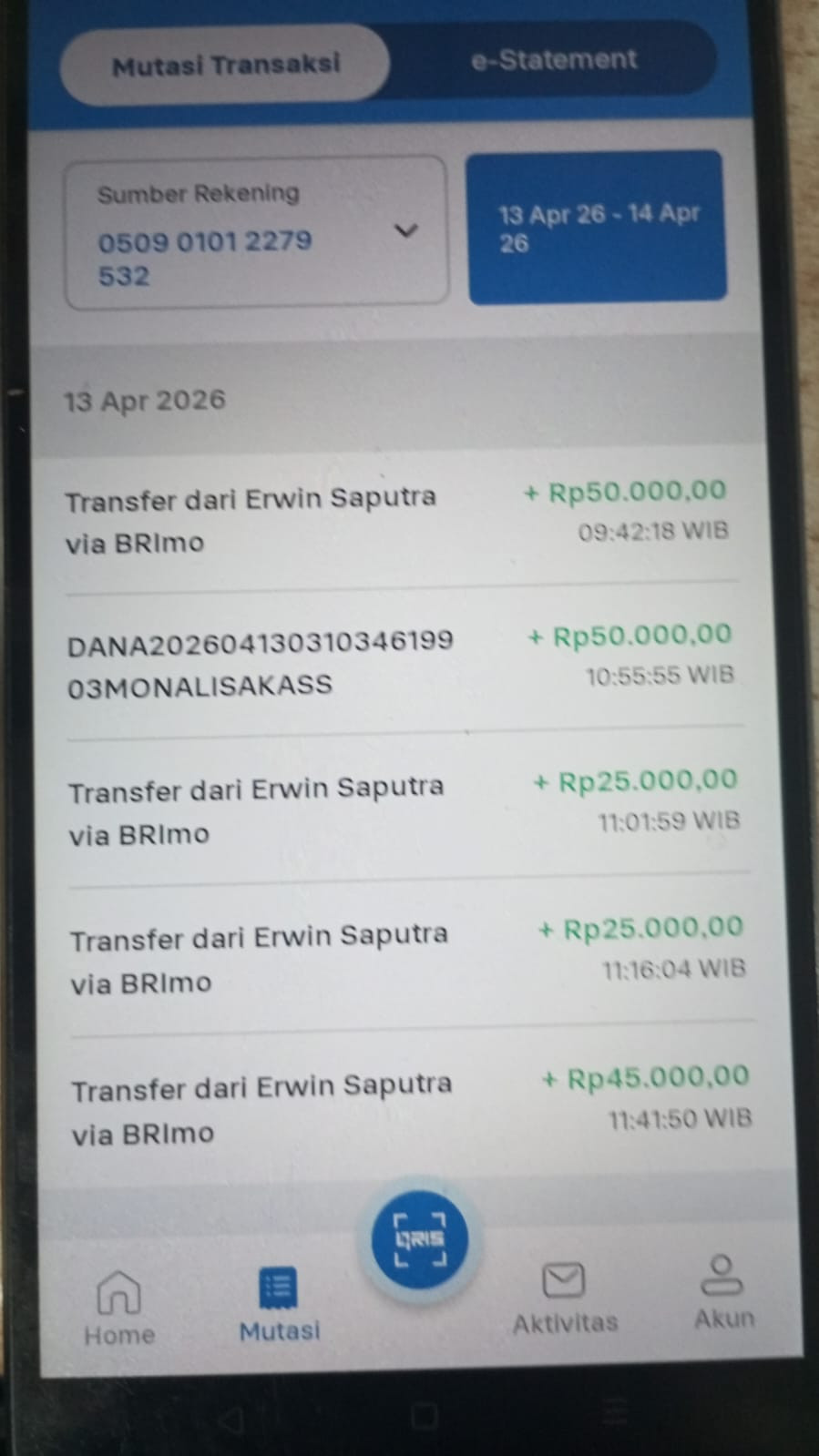
Task: Switch to the Mutasi Transaksi tab
Action: coord(225,64)
